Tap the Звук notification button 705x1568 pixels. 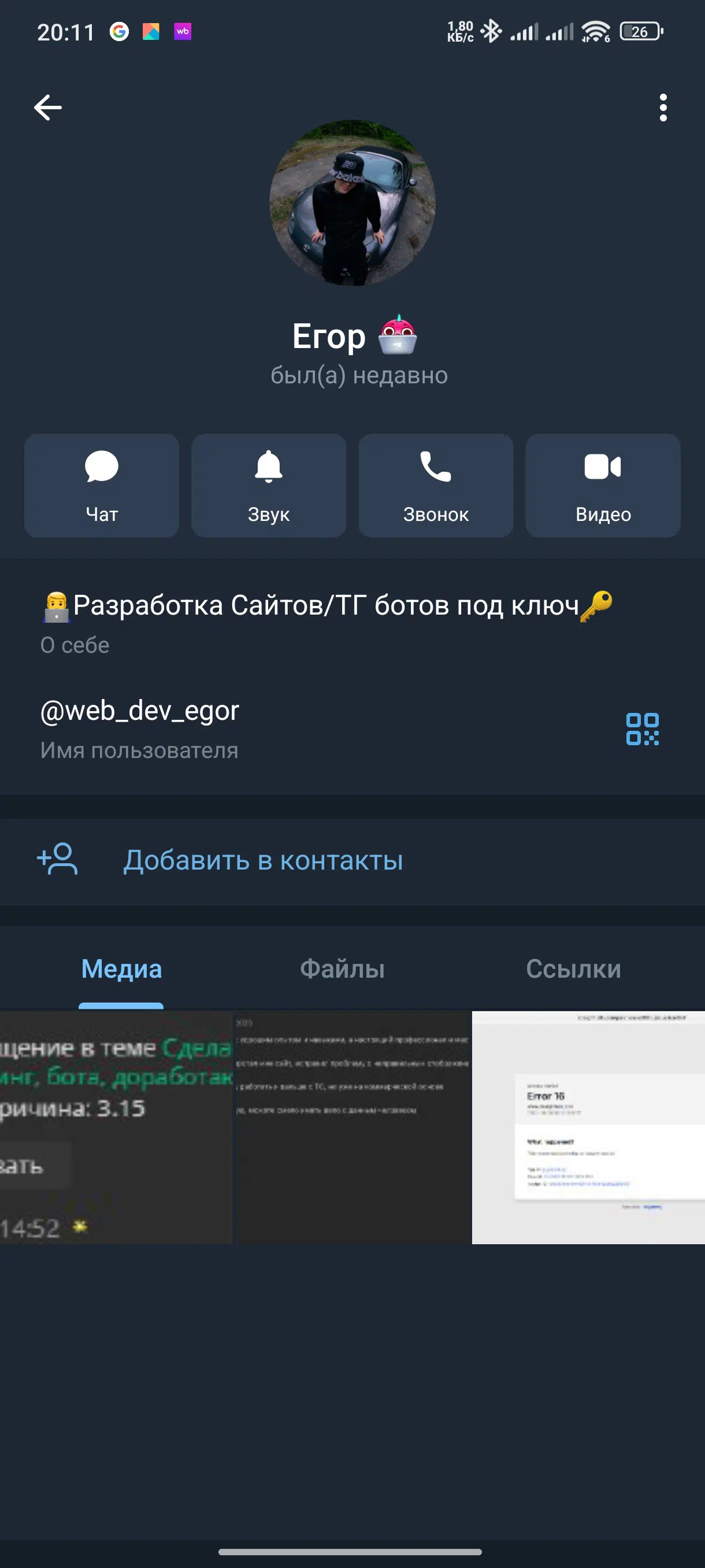(268, 485)
